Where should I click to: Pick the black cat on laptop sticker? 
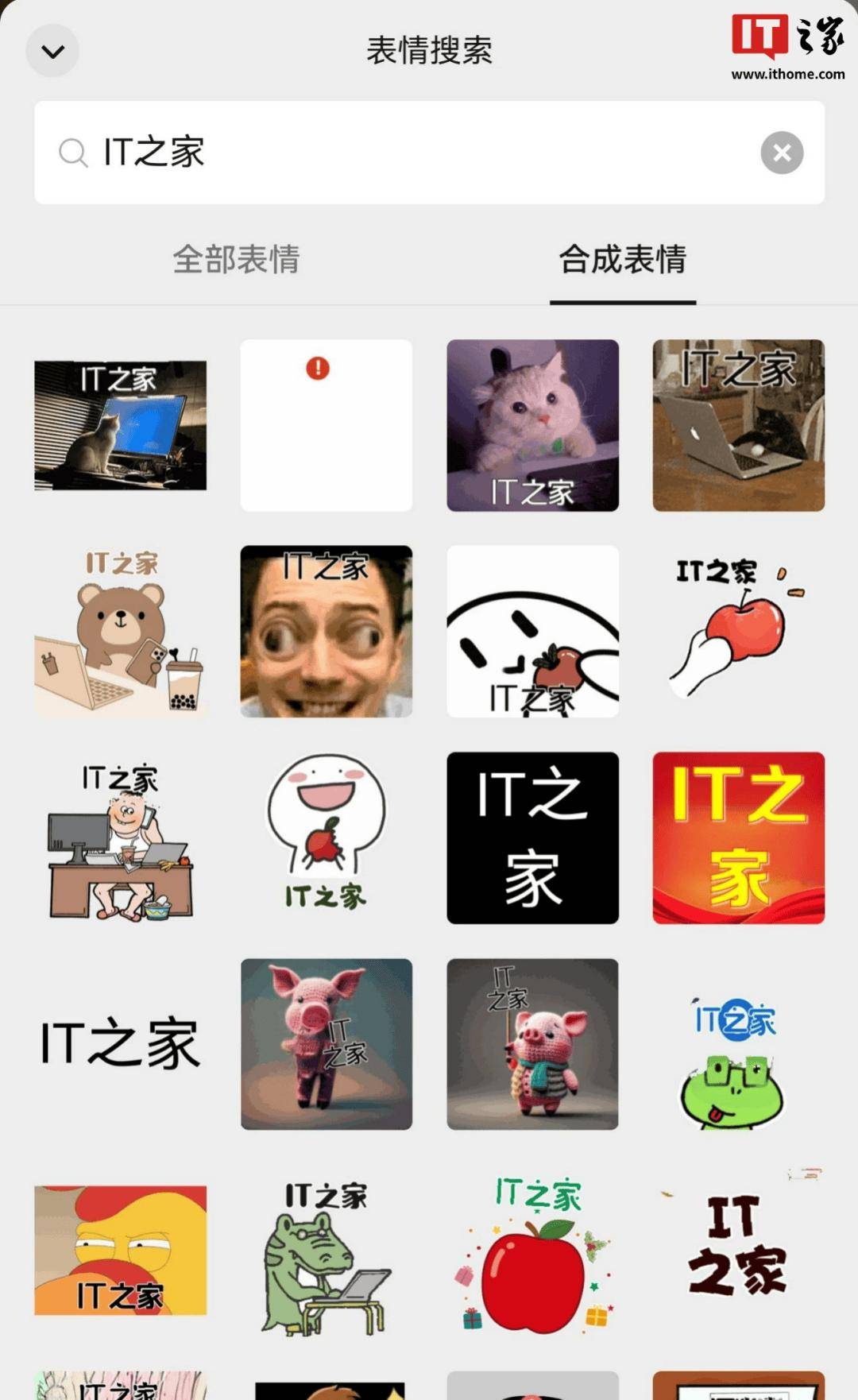coord(738,425)
